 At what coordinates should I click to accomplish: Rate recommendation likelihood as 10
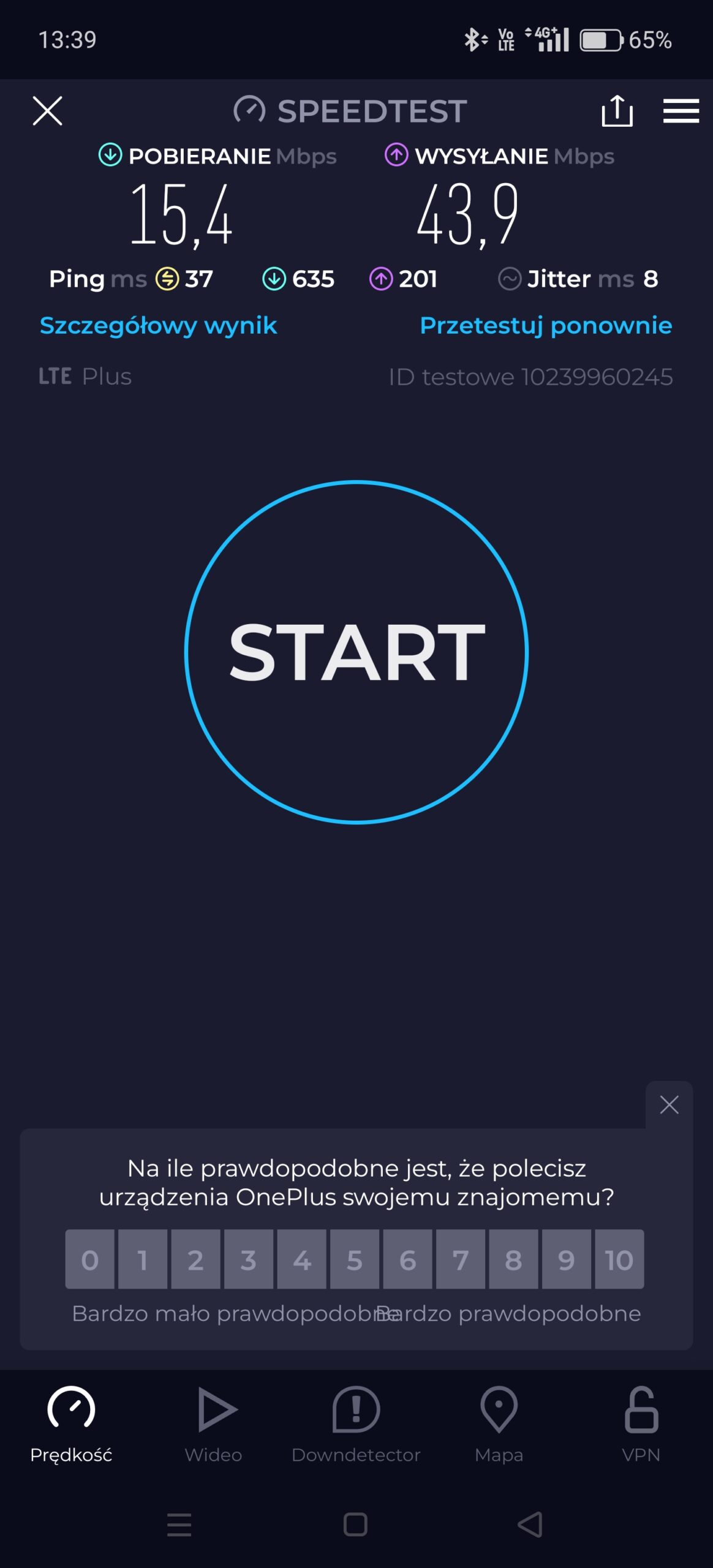(x=619, y=1260)
